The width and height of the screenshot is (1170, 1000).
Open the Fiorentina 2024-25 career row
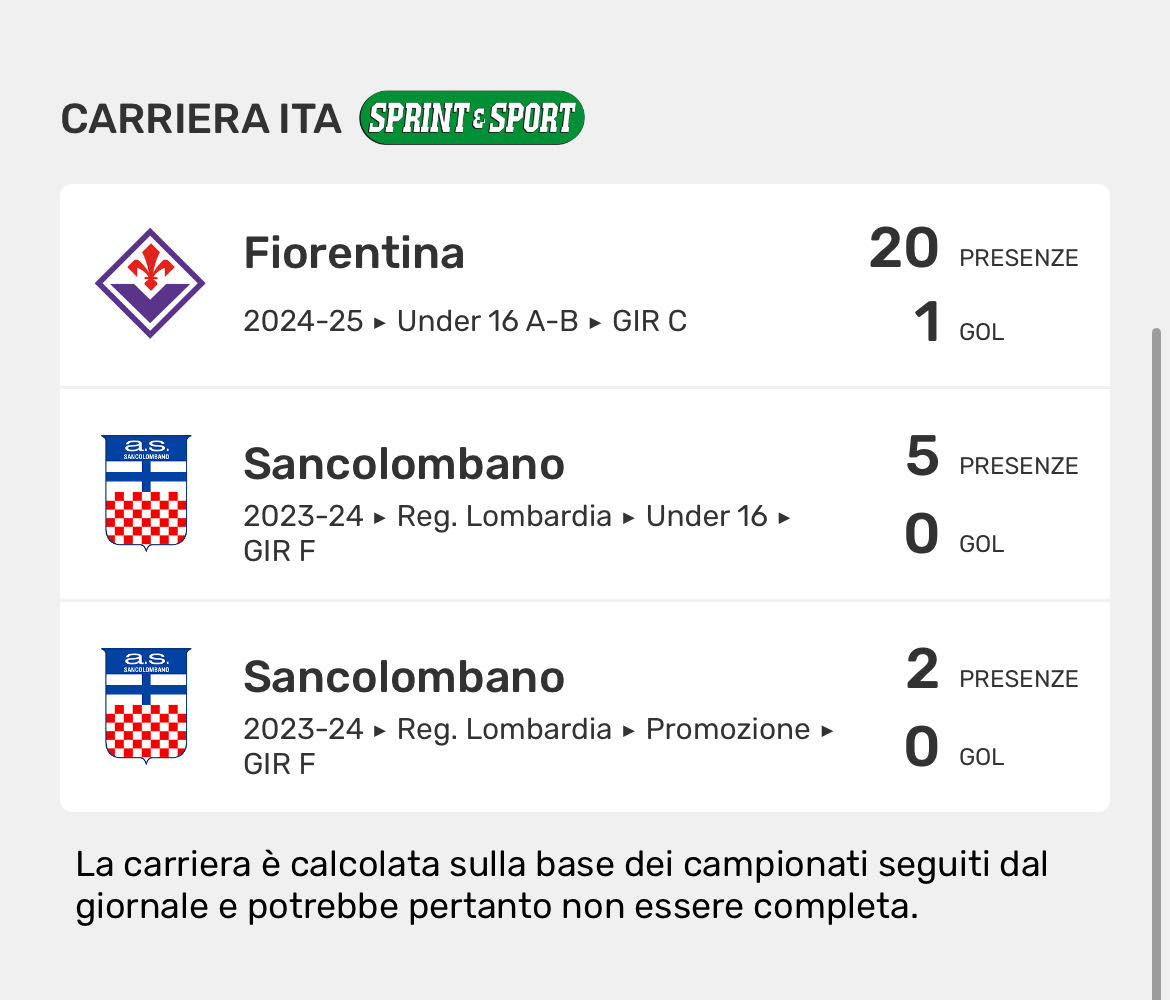(584, 286)
